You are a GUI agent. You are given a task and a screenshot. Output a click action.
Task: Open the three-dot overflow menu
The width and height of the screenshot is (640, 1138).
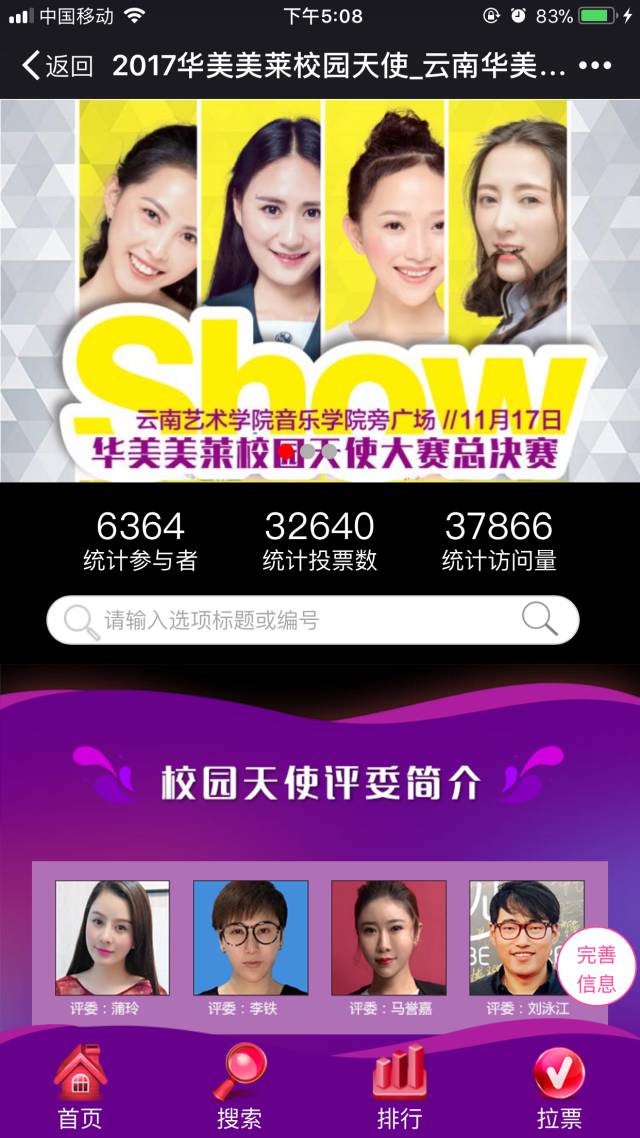594,67
